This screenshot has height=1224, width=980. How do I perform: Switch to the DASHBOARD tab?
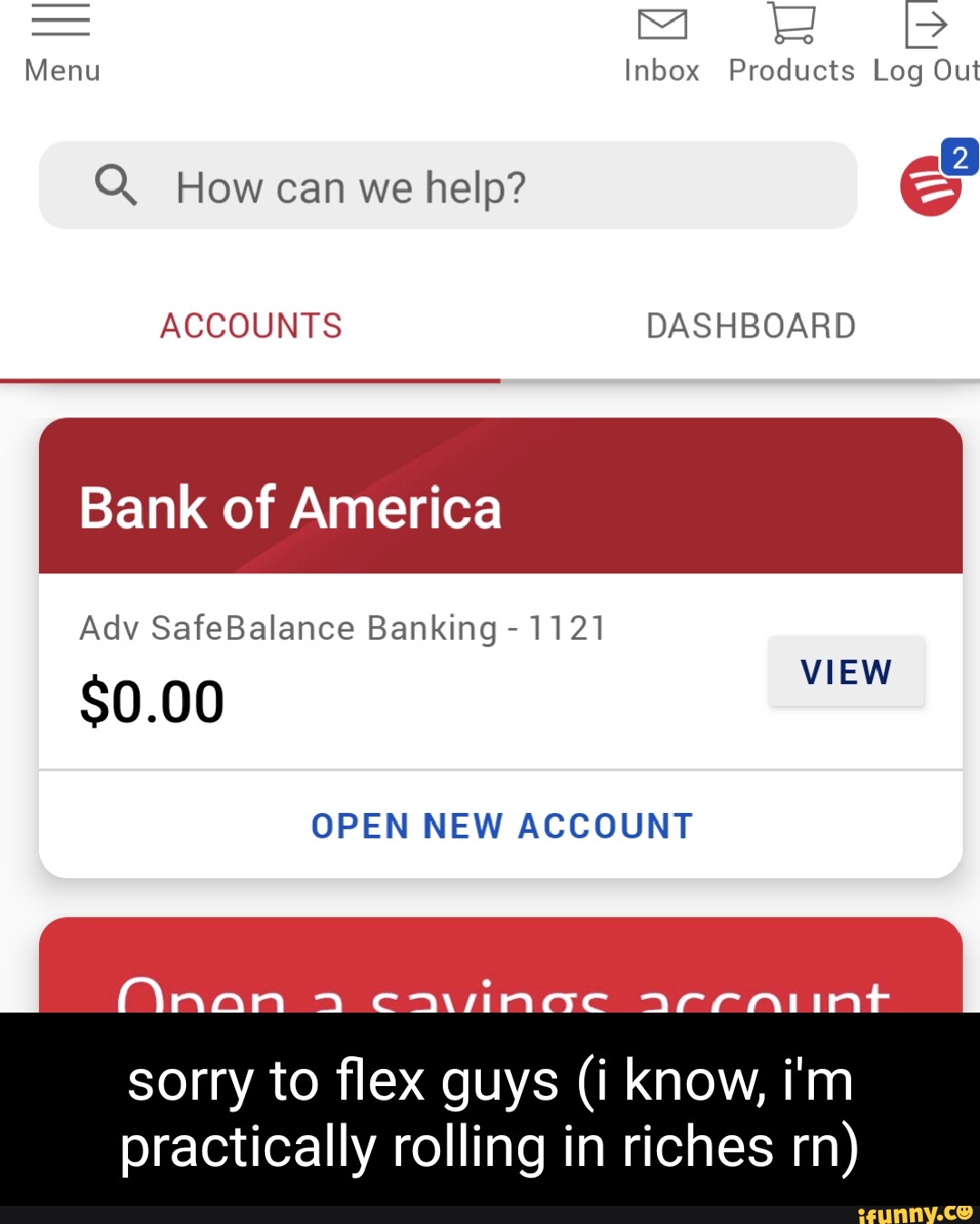click(x=751, y=325)
